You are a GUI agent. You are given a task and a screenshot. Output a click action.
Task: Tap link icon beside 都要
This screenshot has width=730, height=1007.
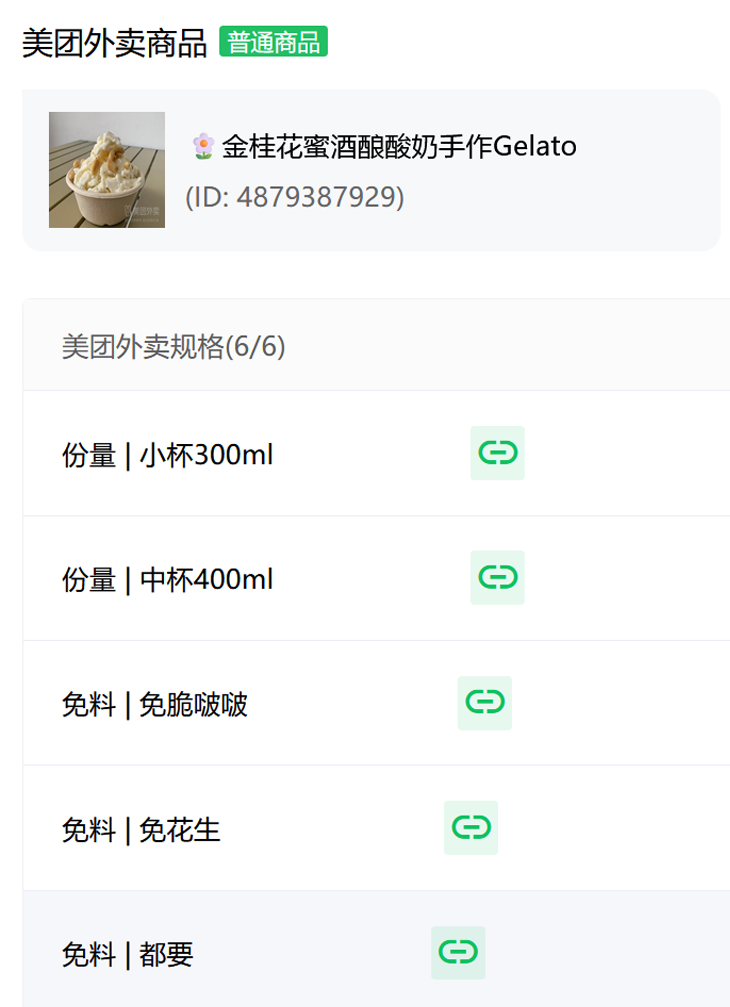click(x=458, y=953)
